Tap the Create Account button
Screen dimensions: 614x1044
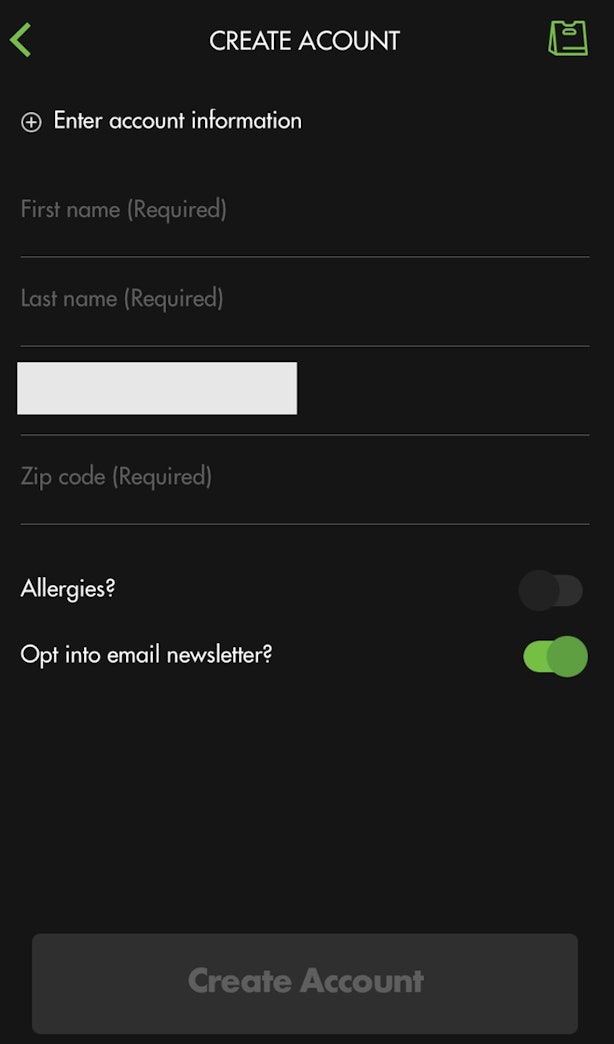305,983
